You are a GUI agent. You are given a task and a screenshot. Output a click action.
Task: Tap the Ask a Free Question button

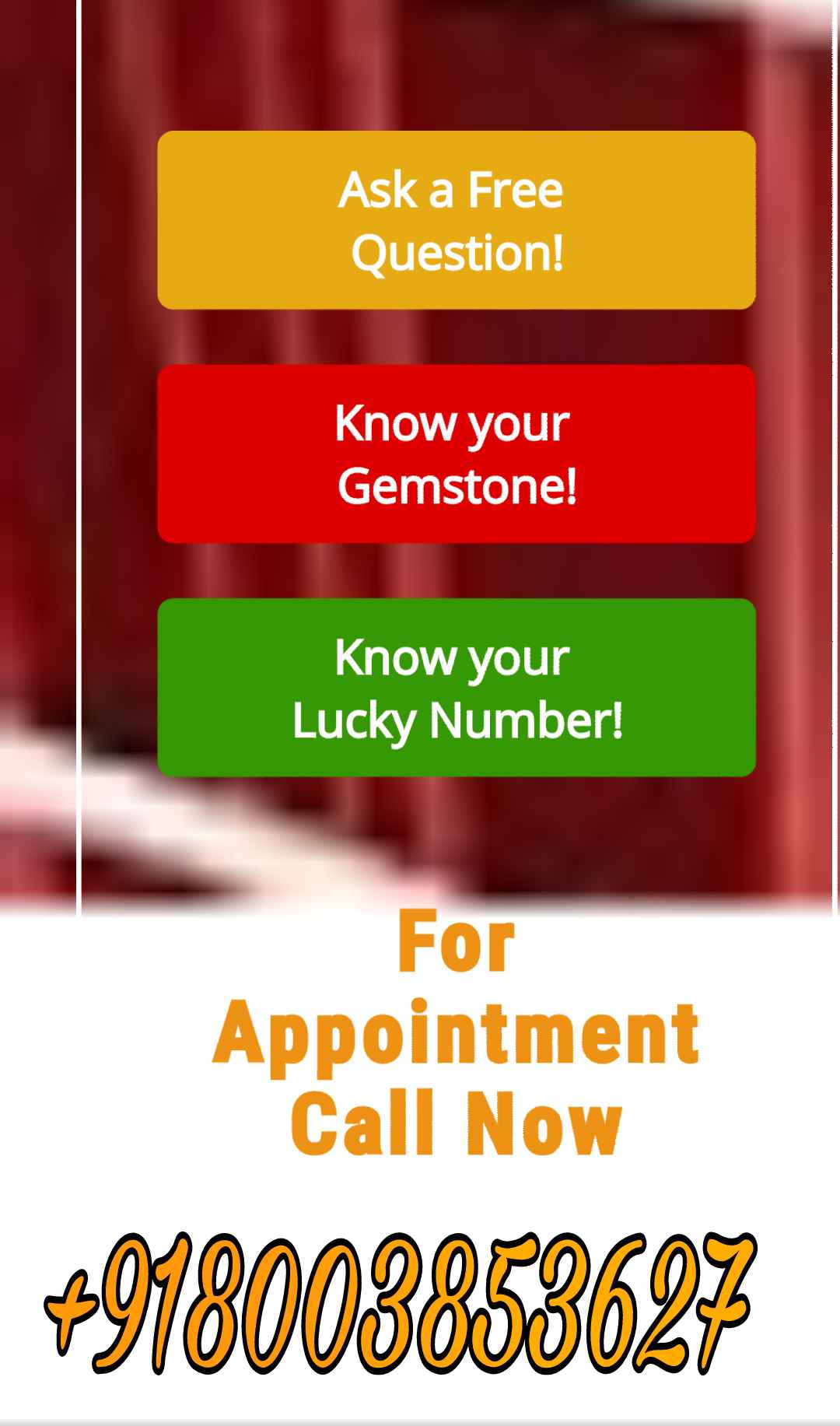pos(457,220)
